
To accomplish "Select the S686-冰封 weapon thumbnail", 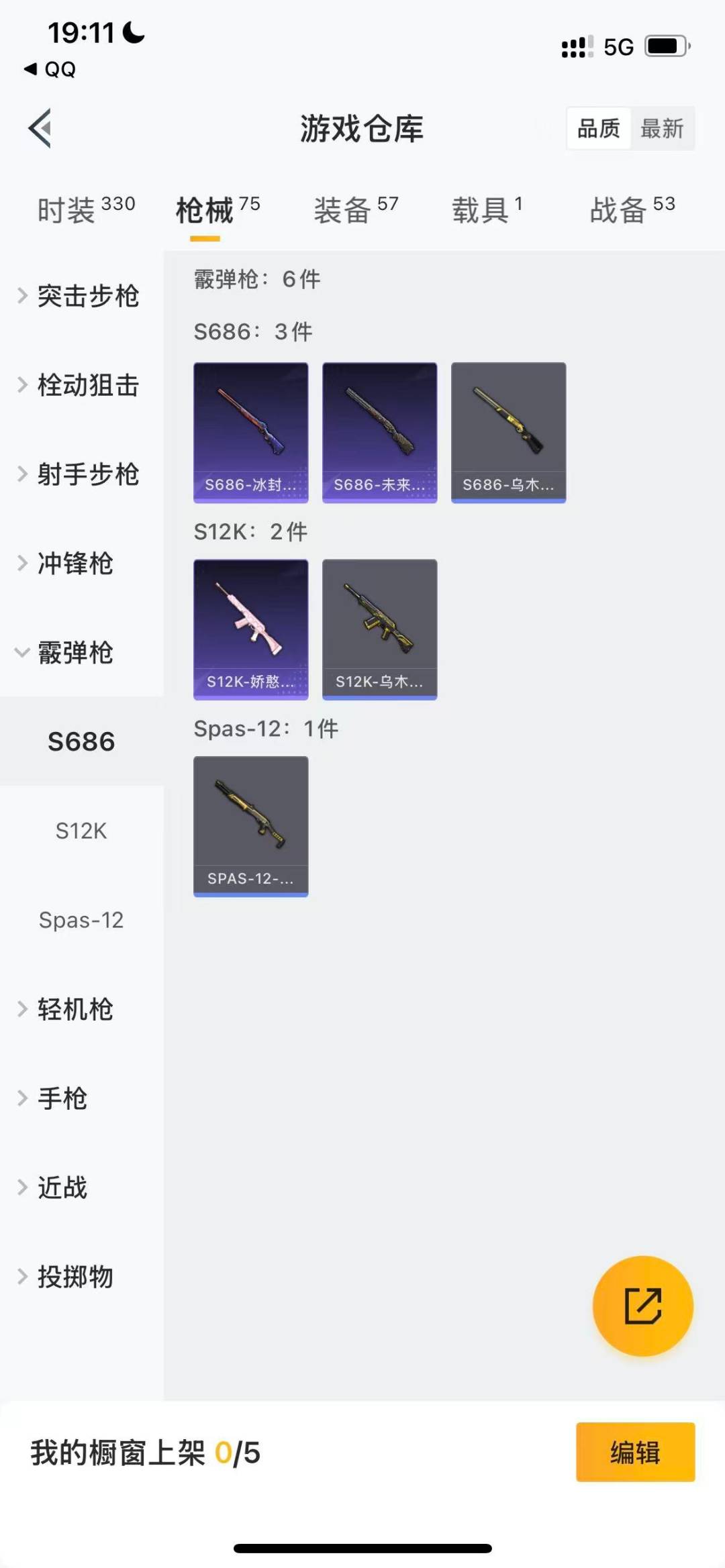I will 250,431.
